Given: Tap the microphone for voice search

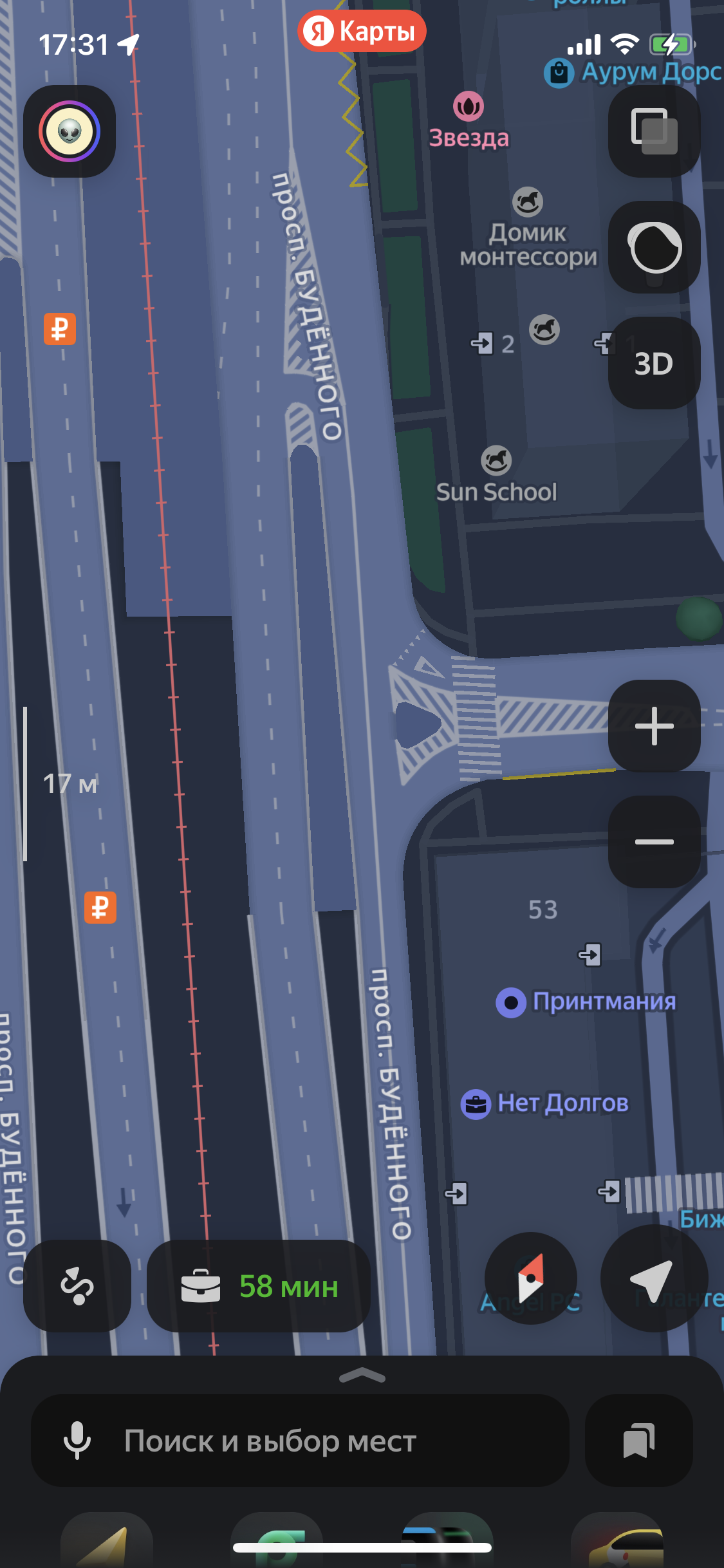Looking at the screenshot, I should click(77, 1441).
